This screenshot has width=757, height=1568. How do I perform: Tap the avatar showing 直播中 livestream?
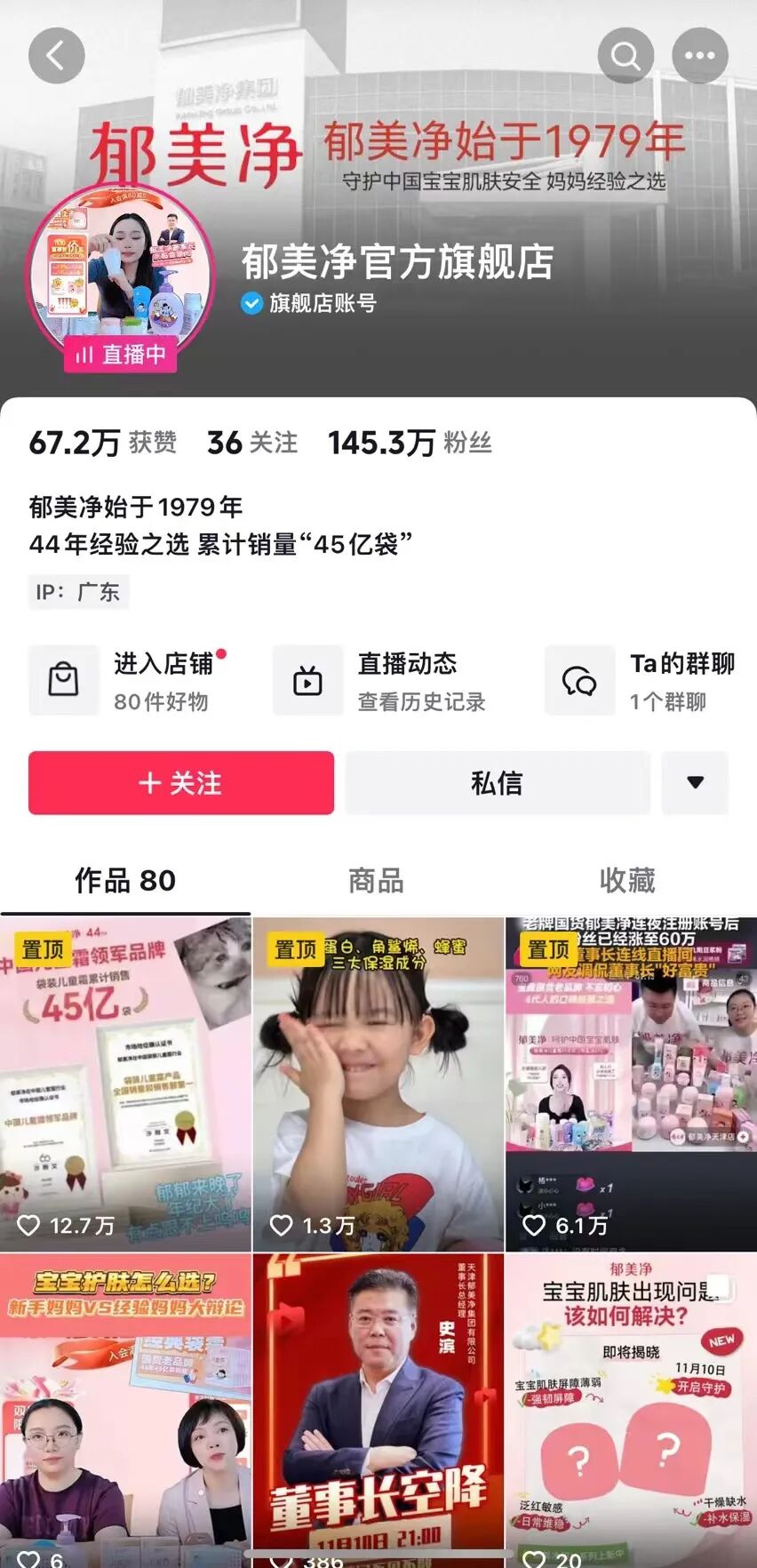click(121, 277)
